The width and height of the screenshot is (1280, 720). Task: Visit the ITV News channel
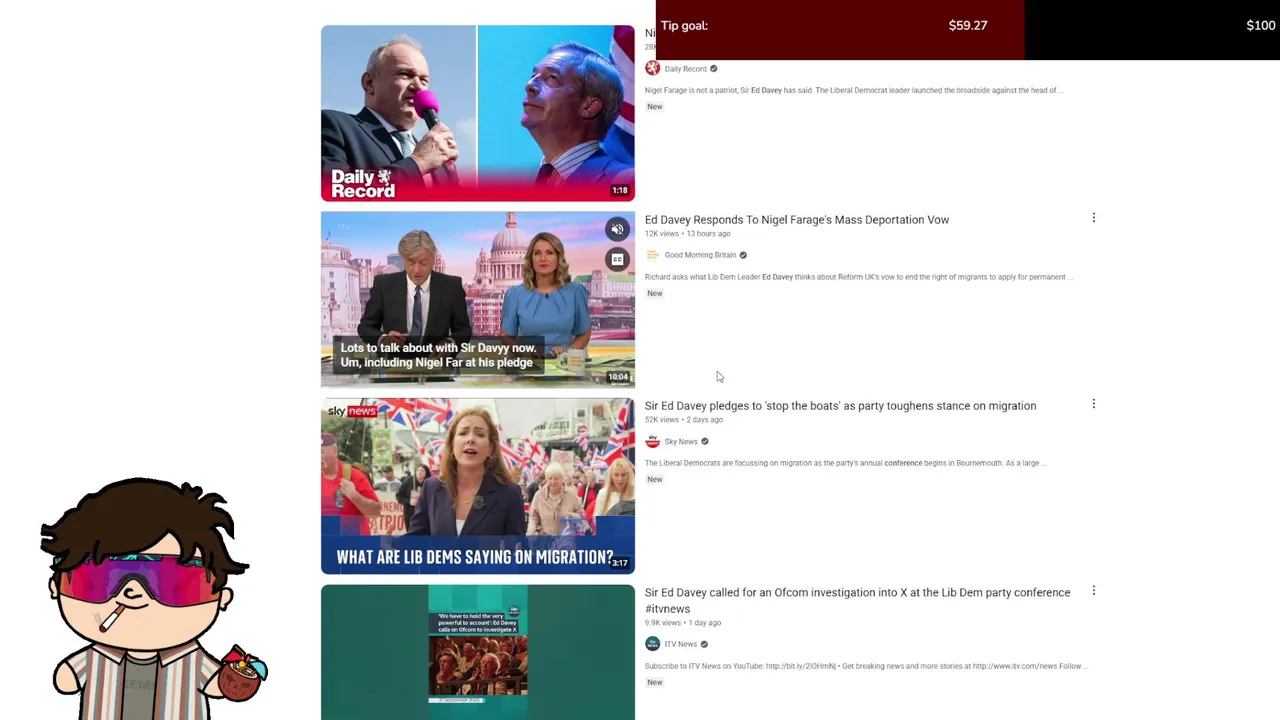point(680,644)
